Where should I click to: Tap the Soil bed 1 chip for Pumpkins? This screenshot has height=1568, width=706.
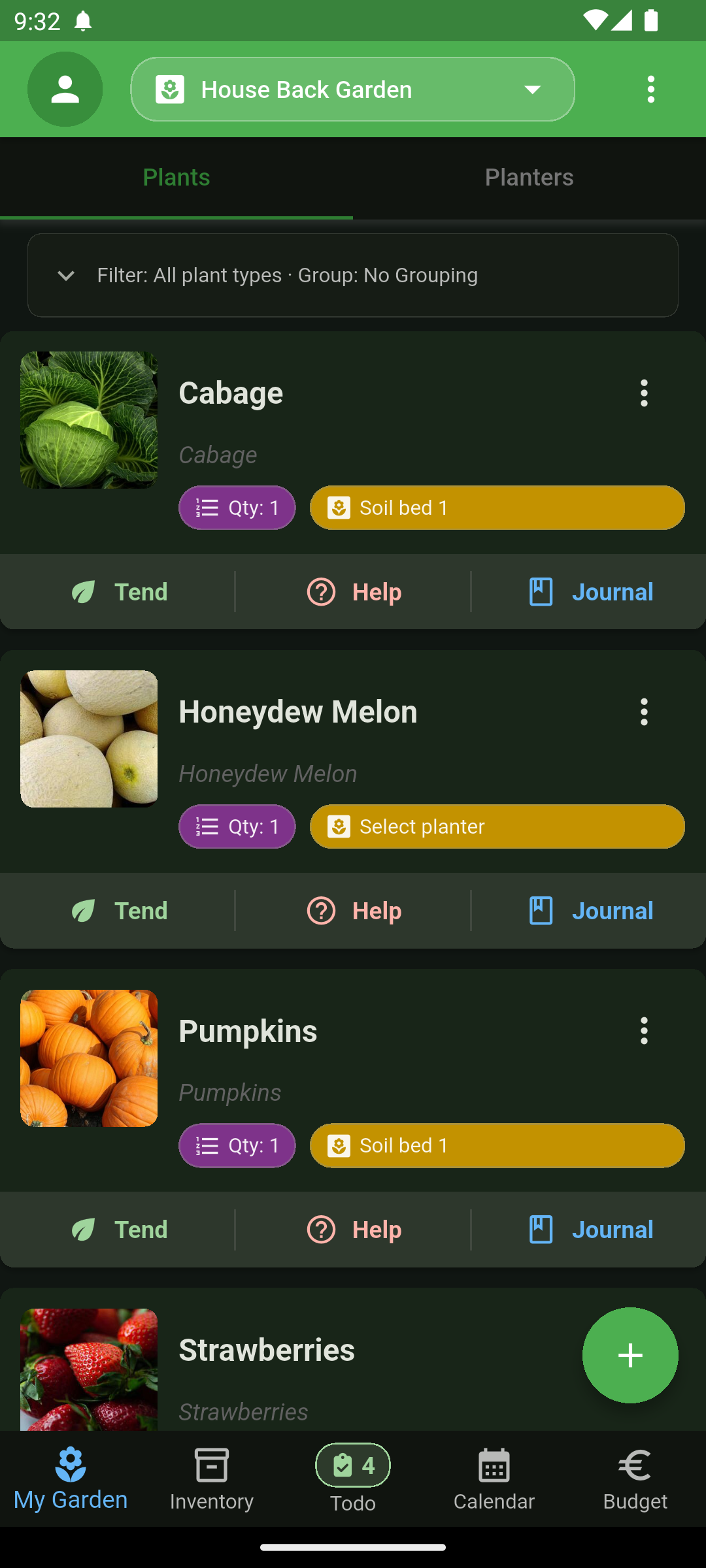(497, 1145)
